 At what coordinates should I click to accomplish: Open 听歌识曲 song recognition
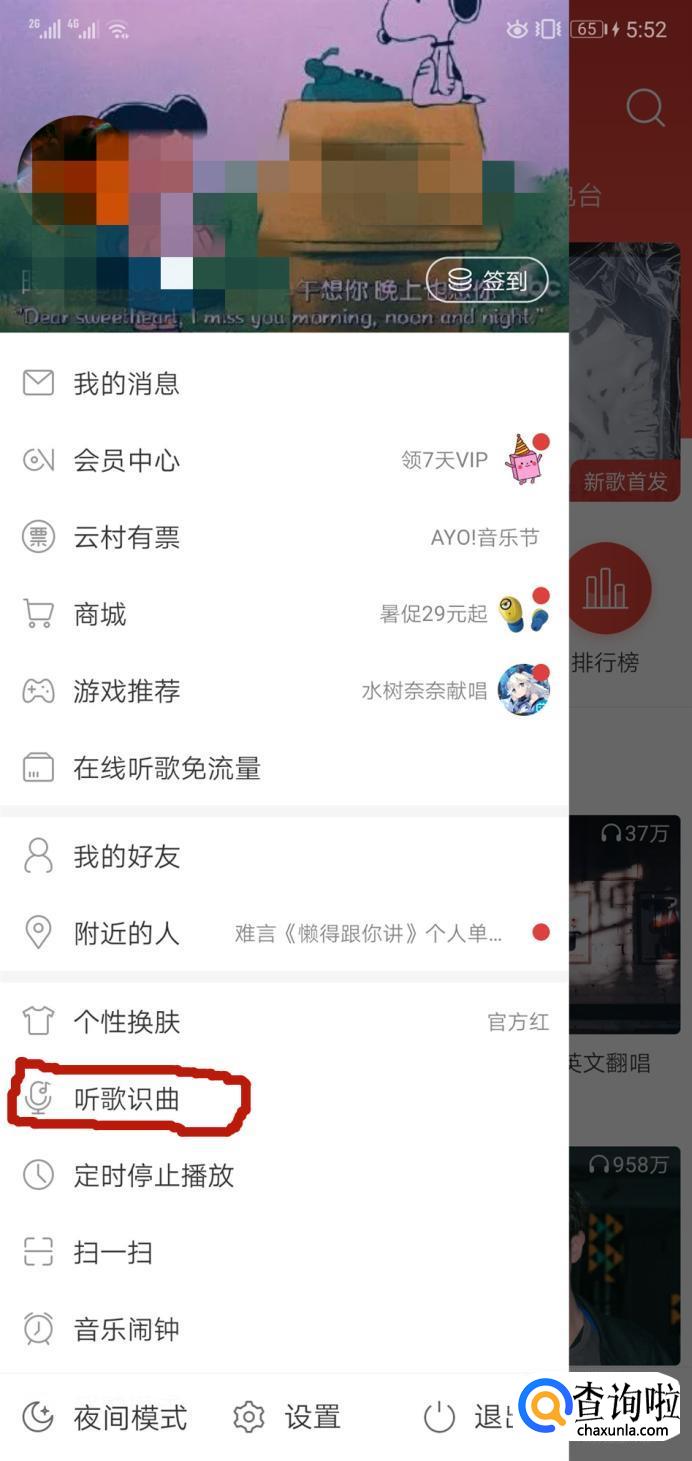pyautogui.click(x=127, y=1098)
